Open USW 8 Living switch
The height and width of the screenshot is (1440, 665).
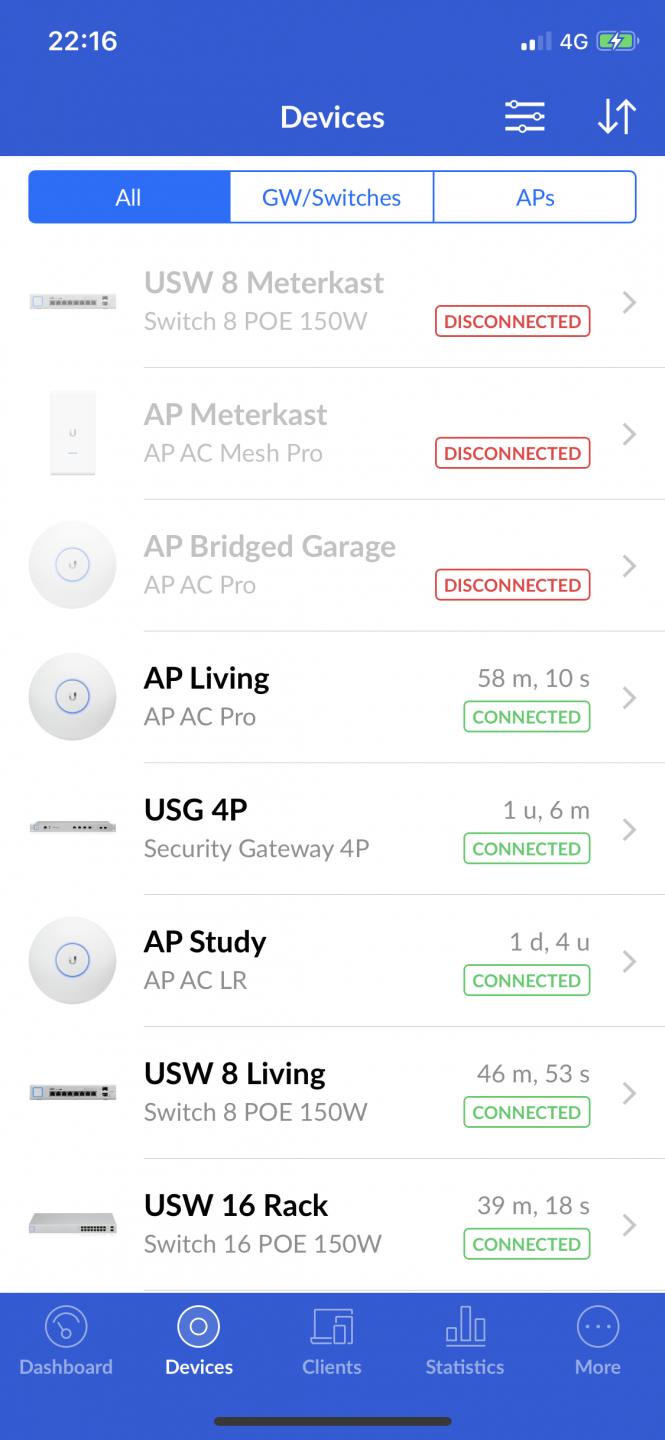coord(332,1094)
